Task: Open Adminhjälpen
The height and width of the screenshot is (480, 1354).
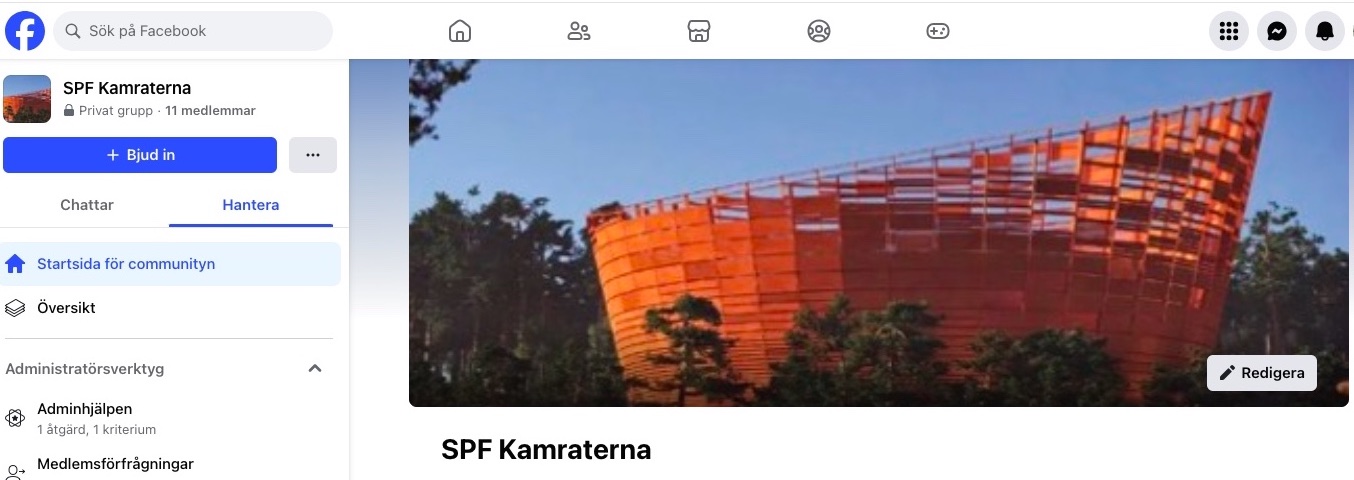Action: pos(84,409)
